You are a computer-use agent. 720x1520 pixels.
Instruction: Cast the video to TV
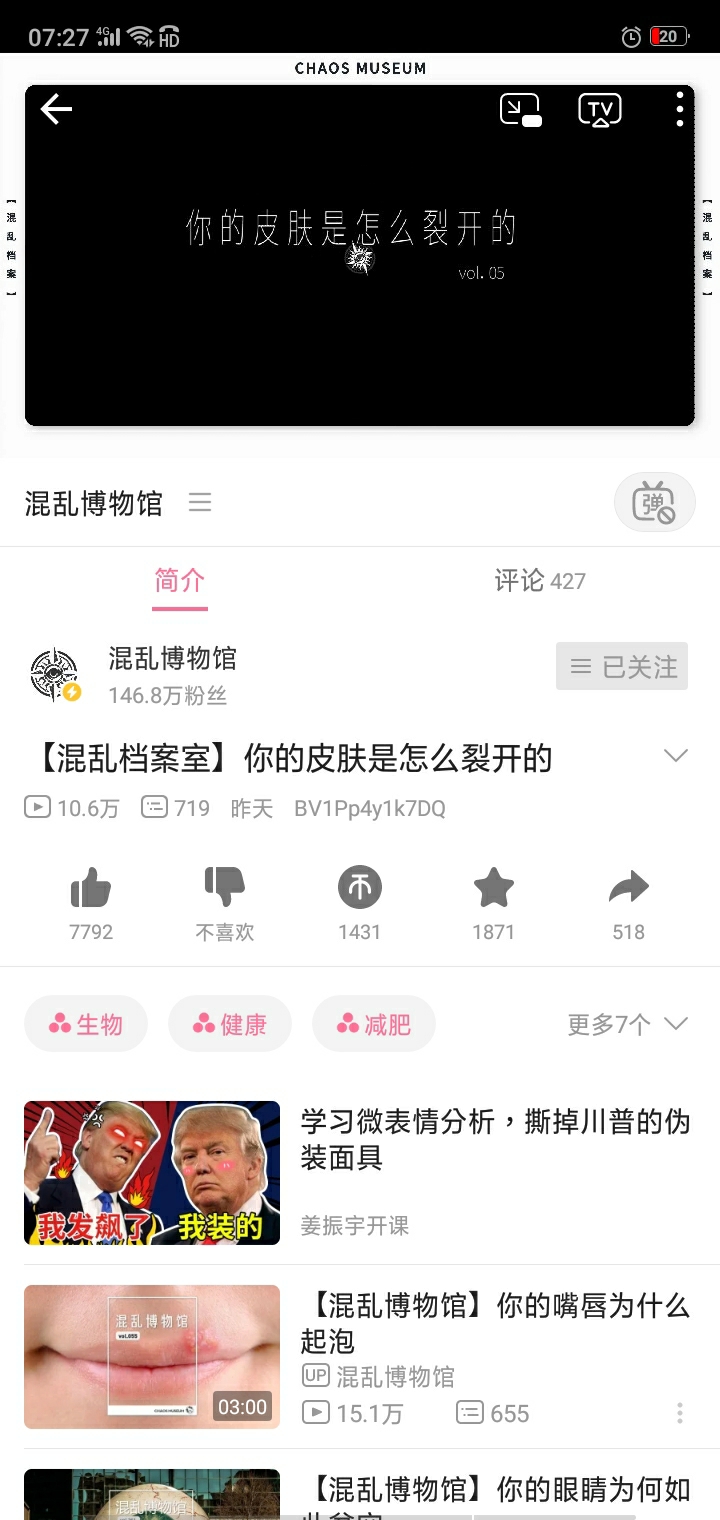(600, 110)
